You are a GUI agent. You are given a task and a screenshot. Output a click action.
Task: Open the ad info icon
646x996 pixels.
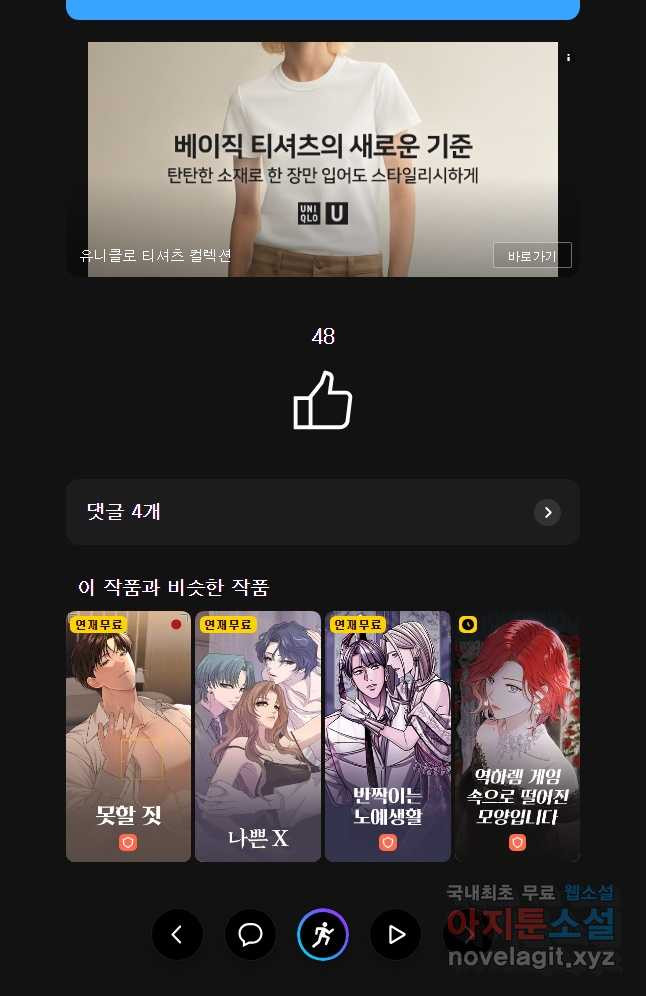coord(569,57)
